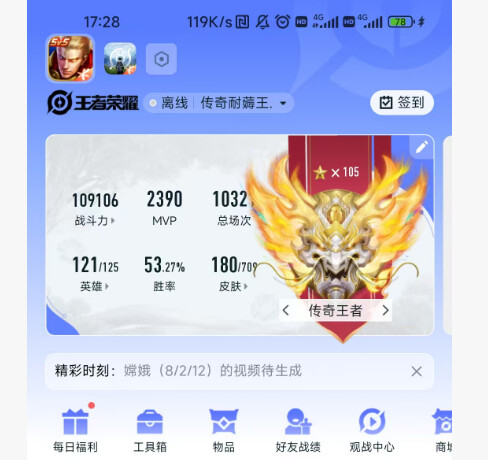488x460 pixels.
Task: Show previous rank with left arrow
Action: (286, 310)
